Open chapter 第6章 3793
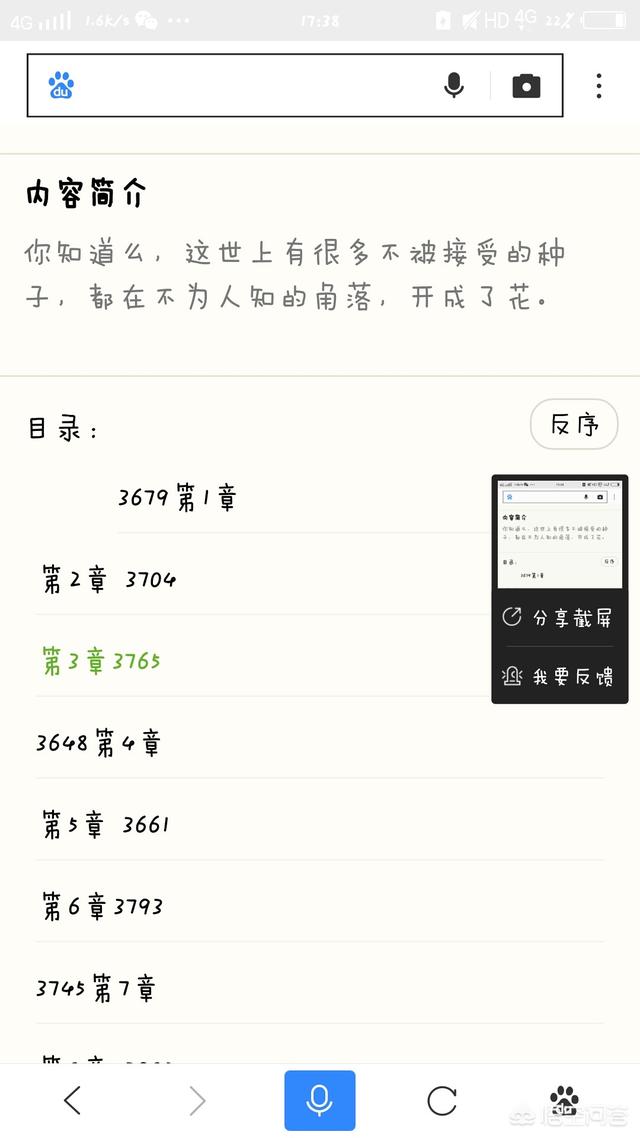The image size is (640, 1138). (x=320, y=907)
